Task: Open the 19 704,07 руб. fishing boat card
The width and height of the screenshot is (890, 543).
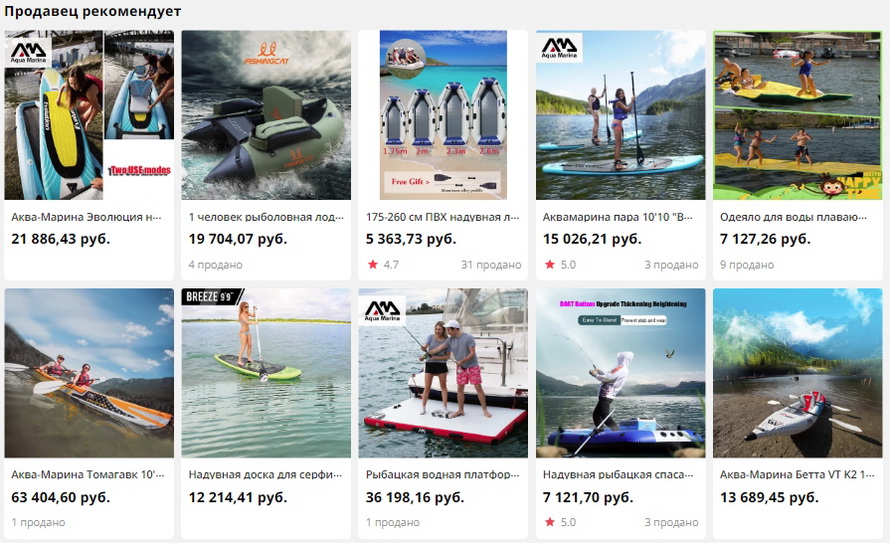Action: tap(265, 115)
